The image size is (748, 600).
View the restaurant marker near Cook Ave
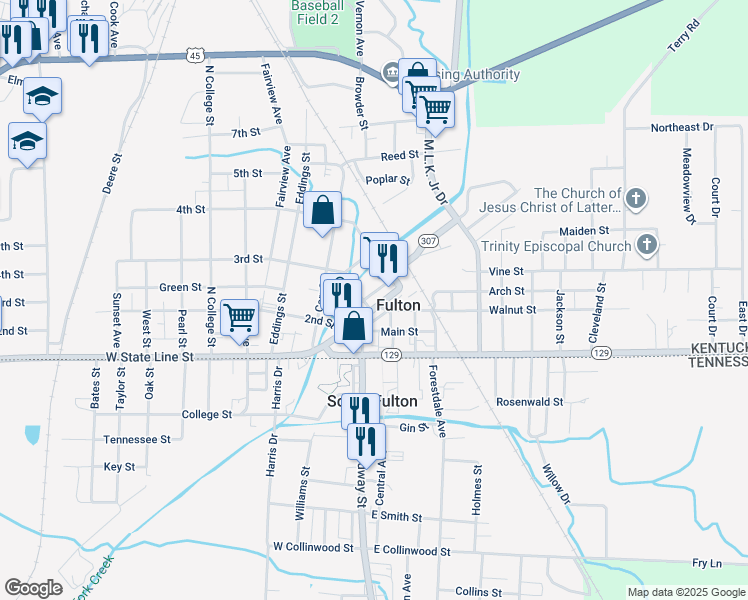point(89,38)
